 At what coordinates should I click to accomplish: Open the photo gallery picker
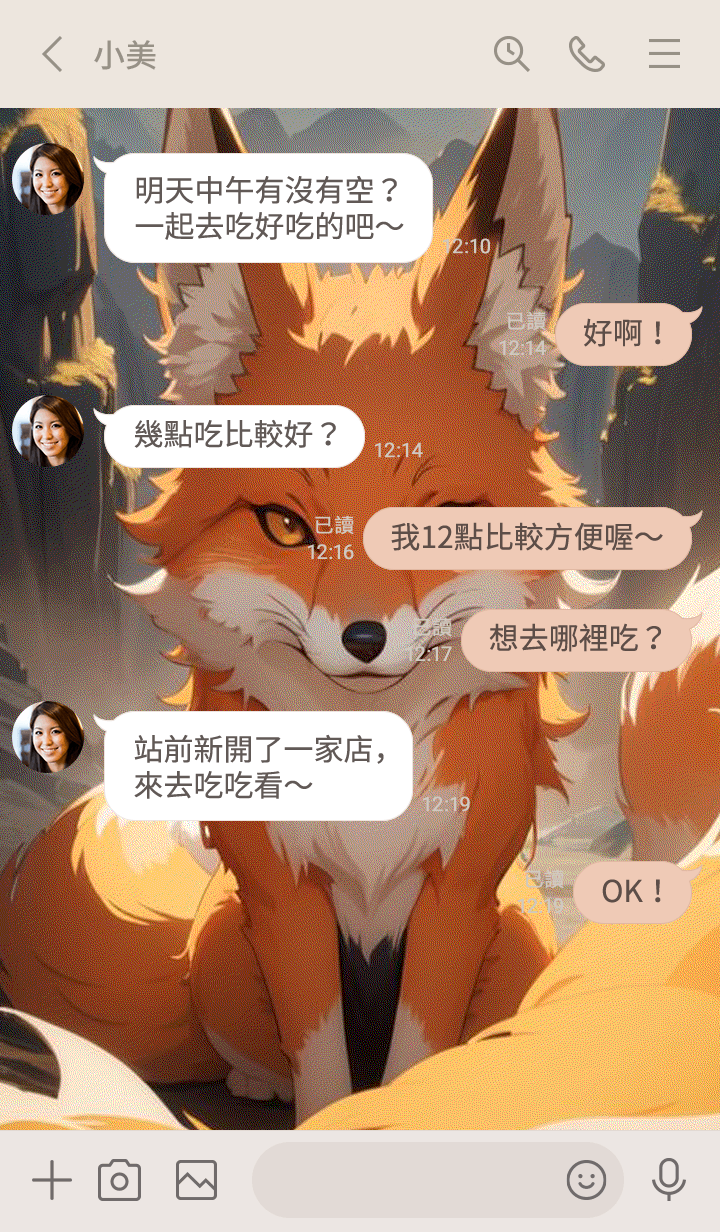coord(196,1181)
